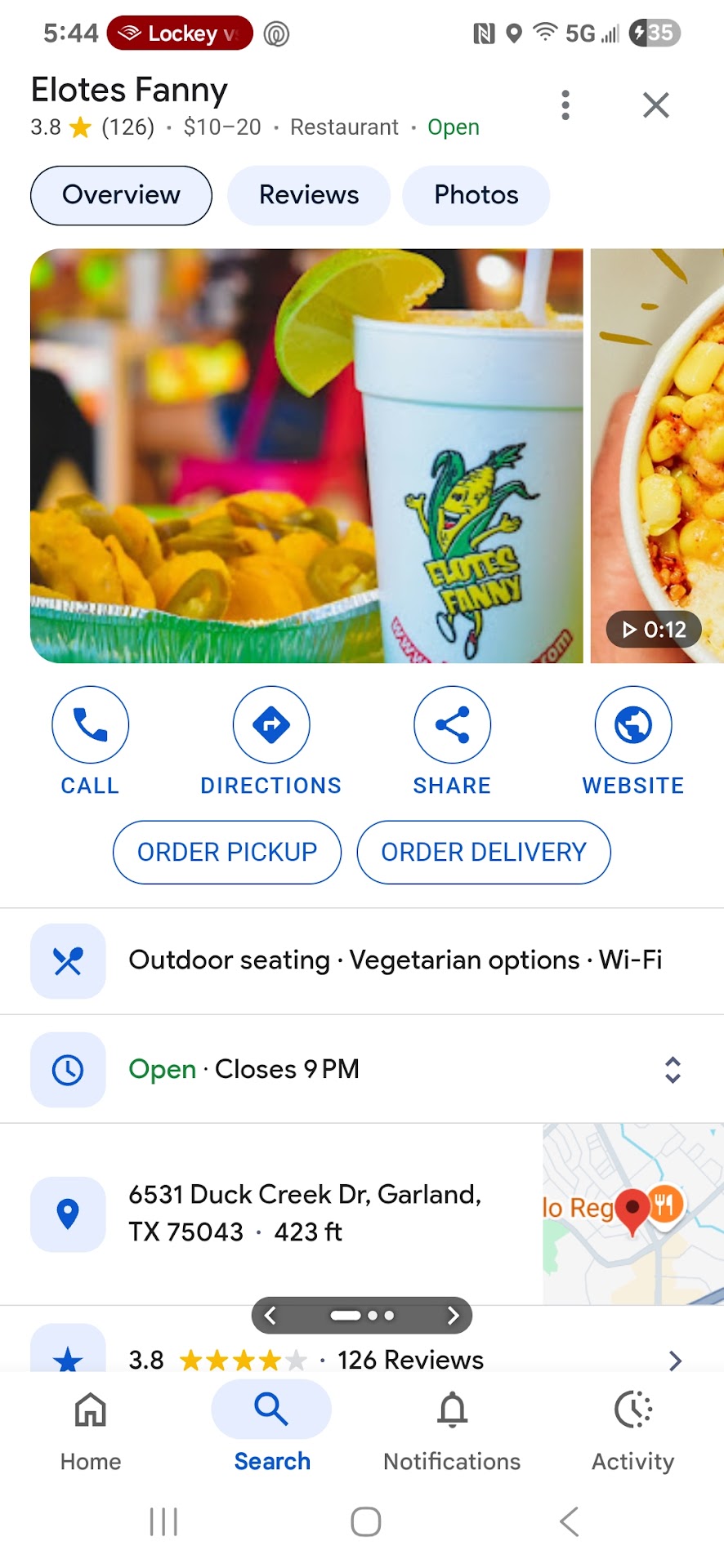Play the 0:12 corn video

point(656,456)
